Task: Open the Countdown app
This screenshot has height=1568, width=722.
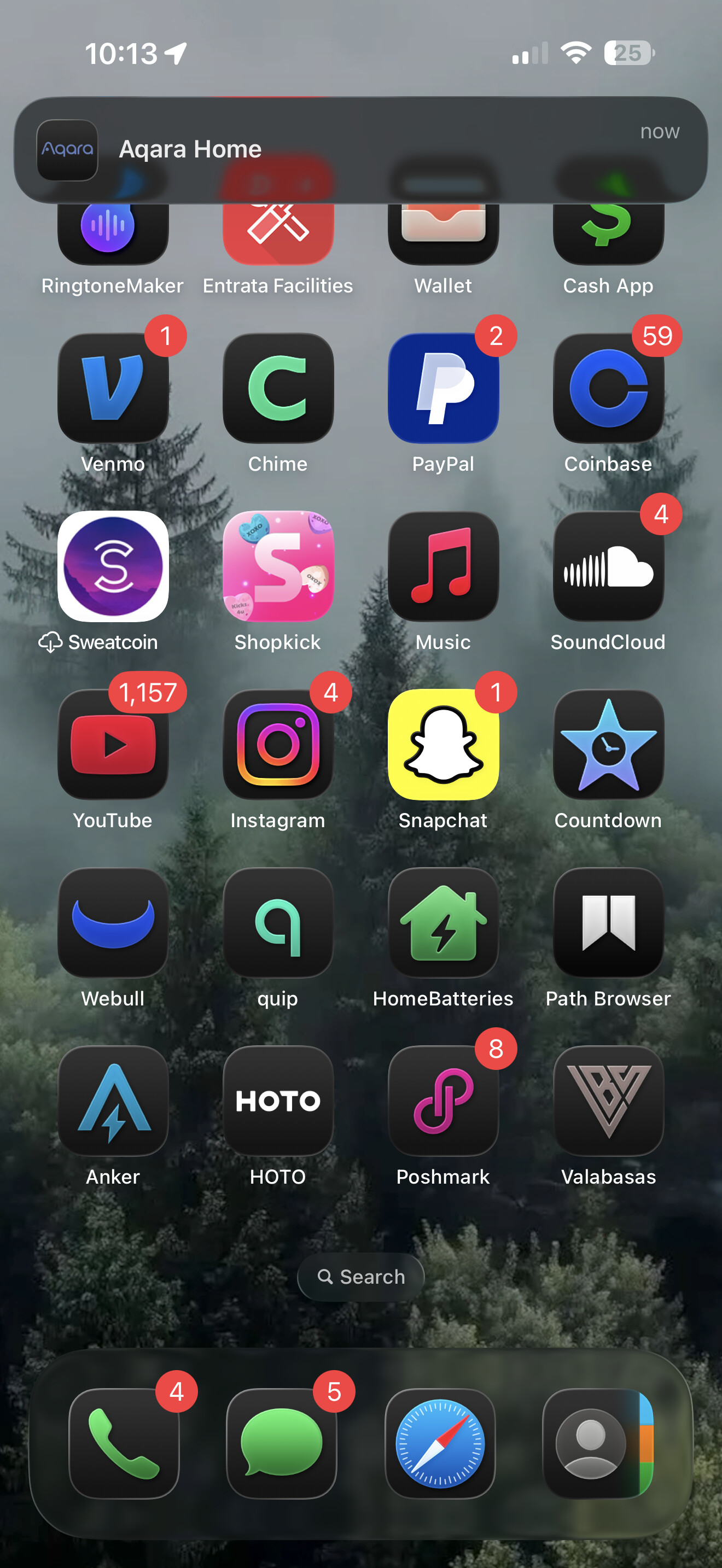Action: [608, 745]
